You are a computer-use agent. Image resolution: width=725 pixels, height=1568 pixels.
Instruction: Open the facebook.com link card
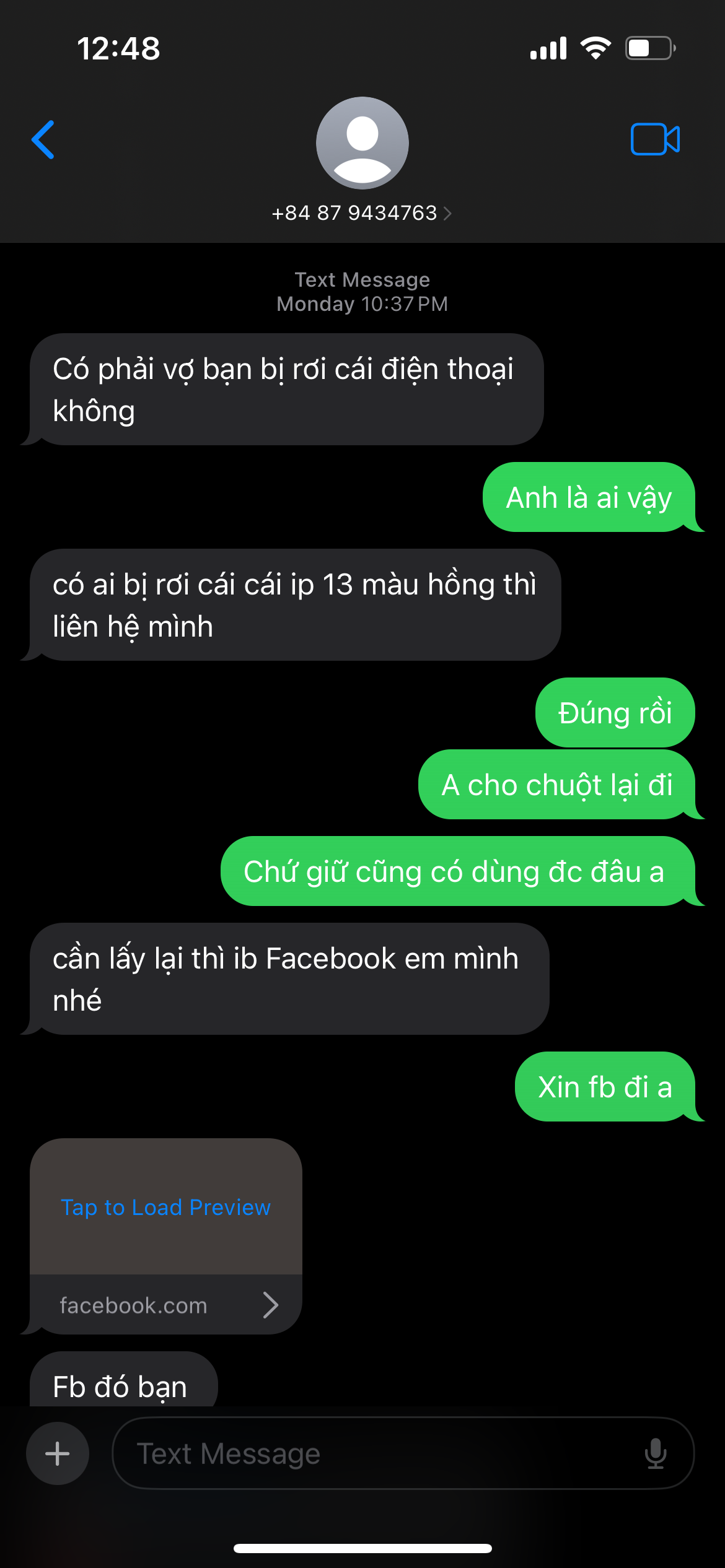[166, 1305]
